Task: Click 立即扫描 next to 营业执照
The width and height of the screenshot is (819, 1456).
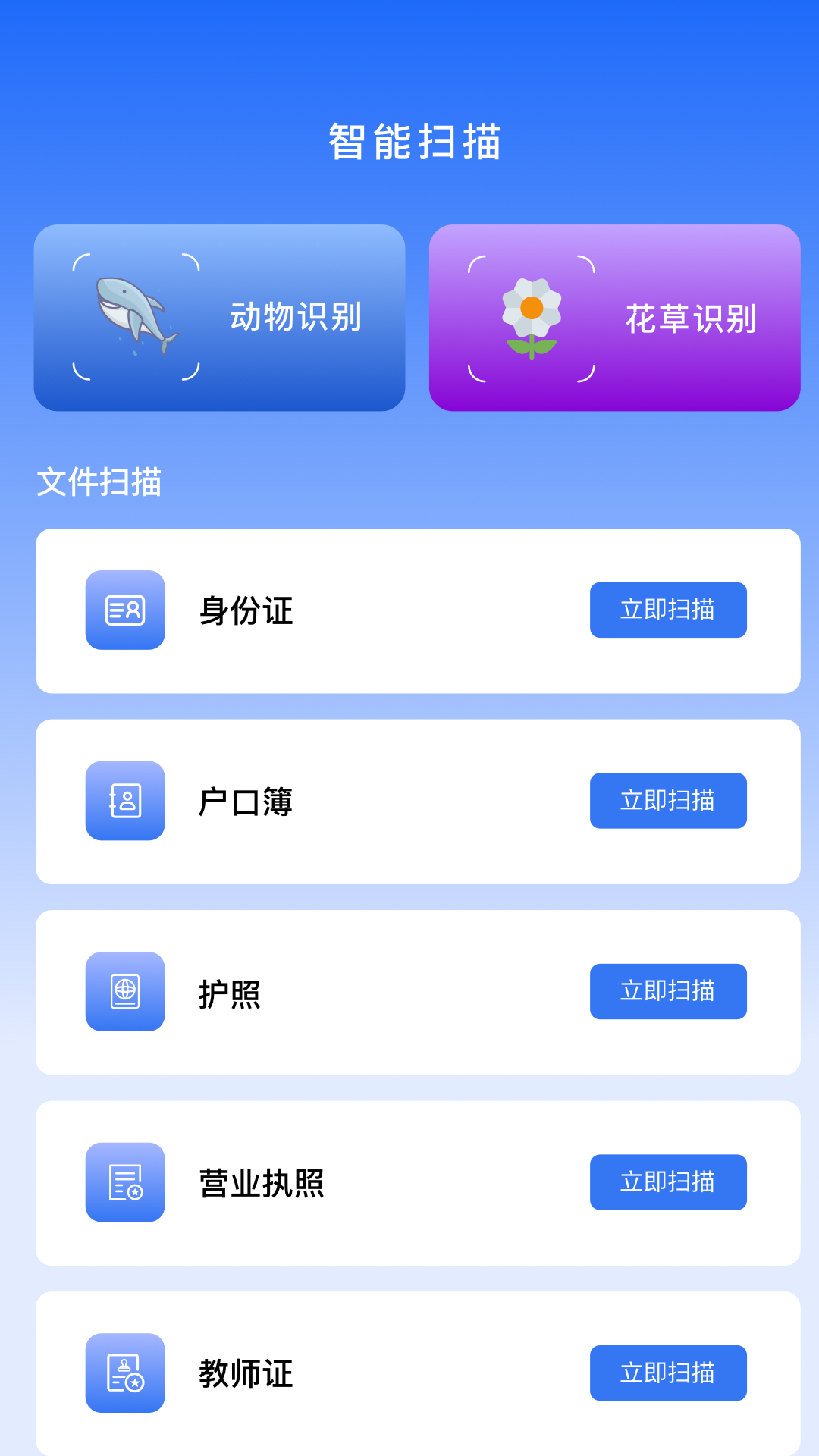Action: 668,1182
